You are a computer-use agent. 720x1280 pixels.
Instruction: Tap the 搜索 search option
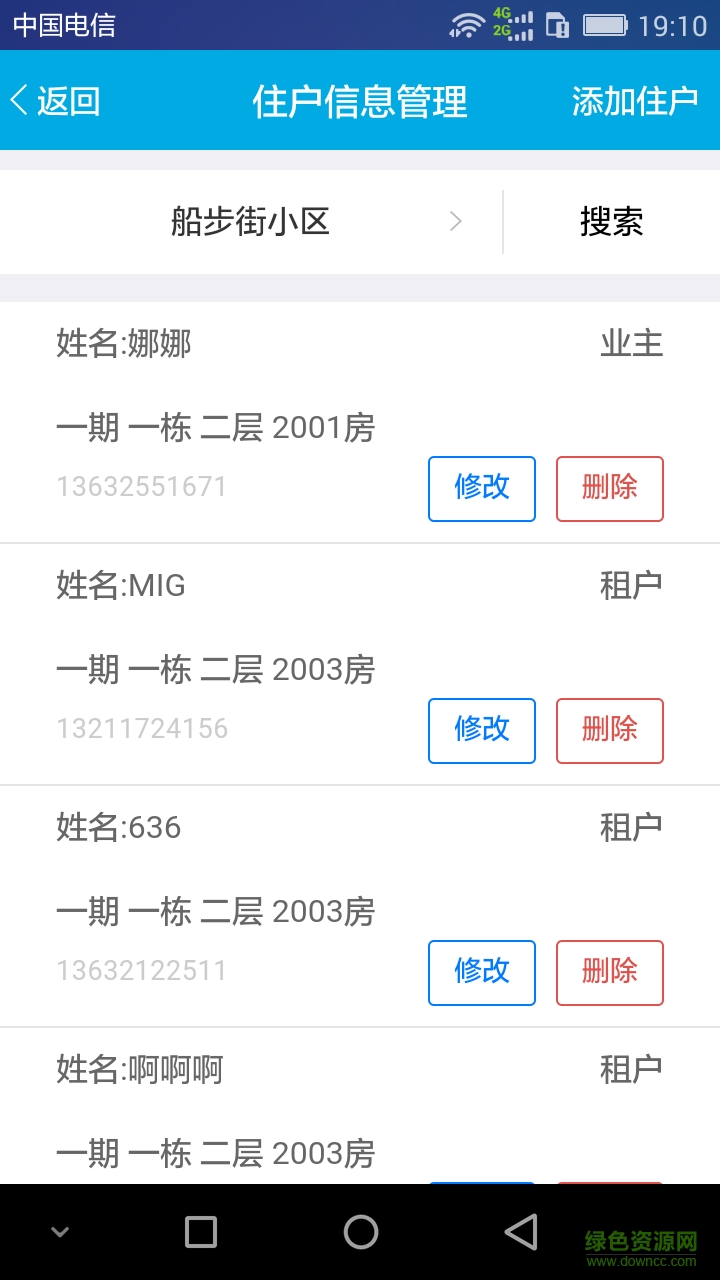[610, 222]
